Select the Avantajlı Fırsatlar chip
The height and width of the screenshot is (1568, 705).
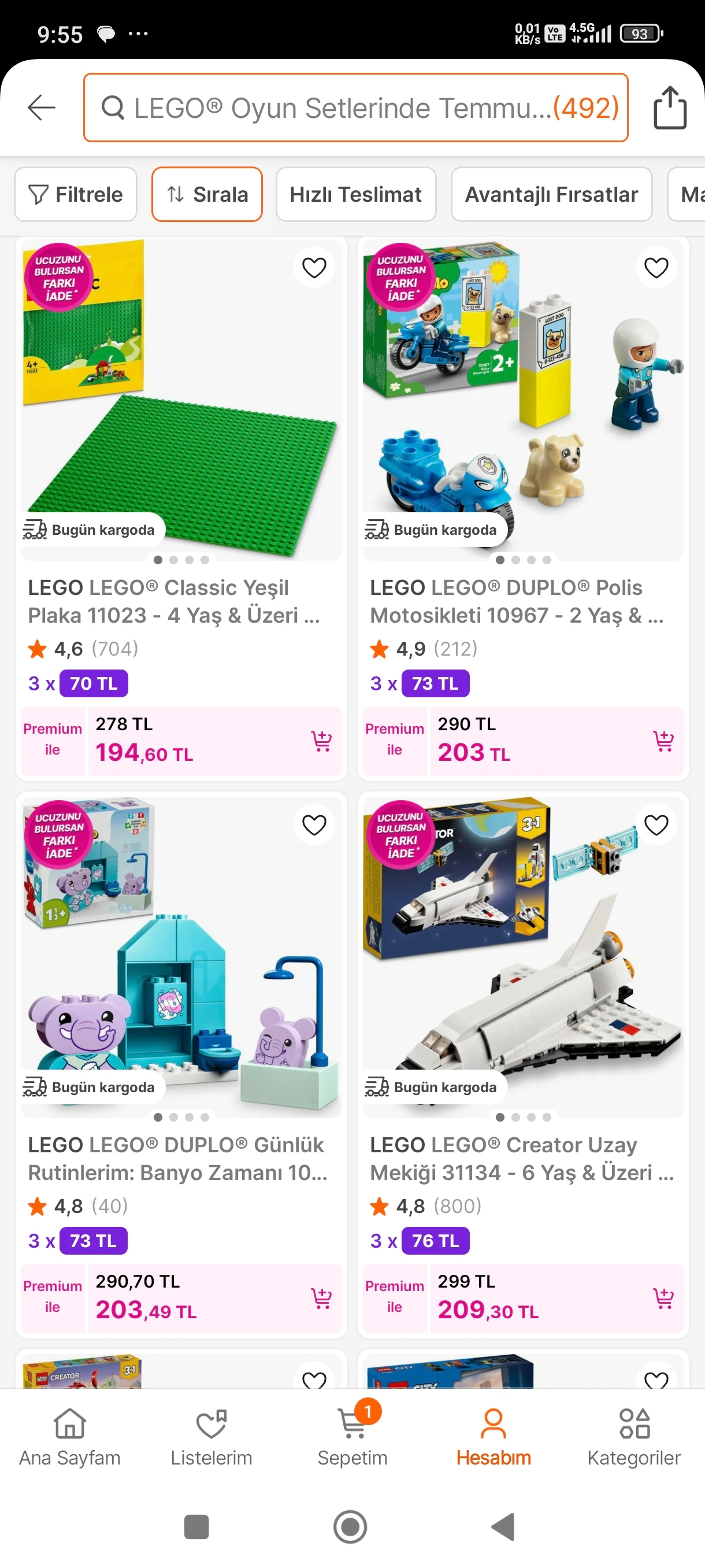[x=551, y=194]
